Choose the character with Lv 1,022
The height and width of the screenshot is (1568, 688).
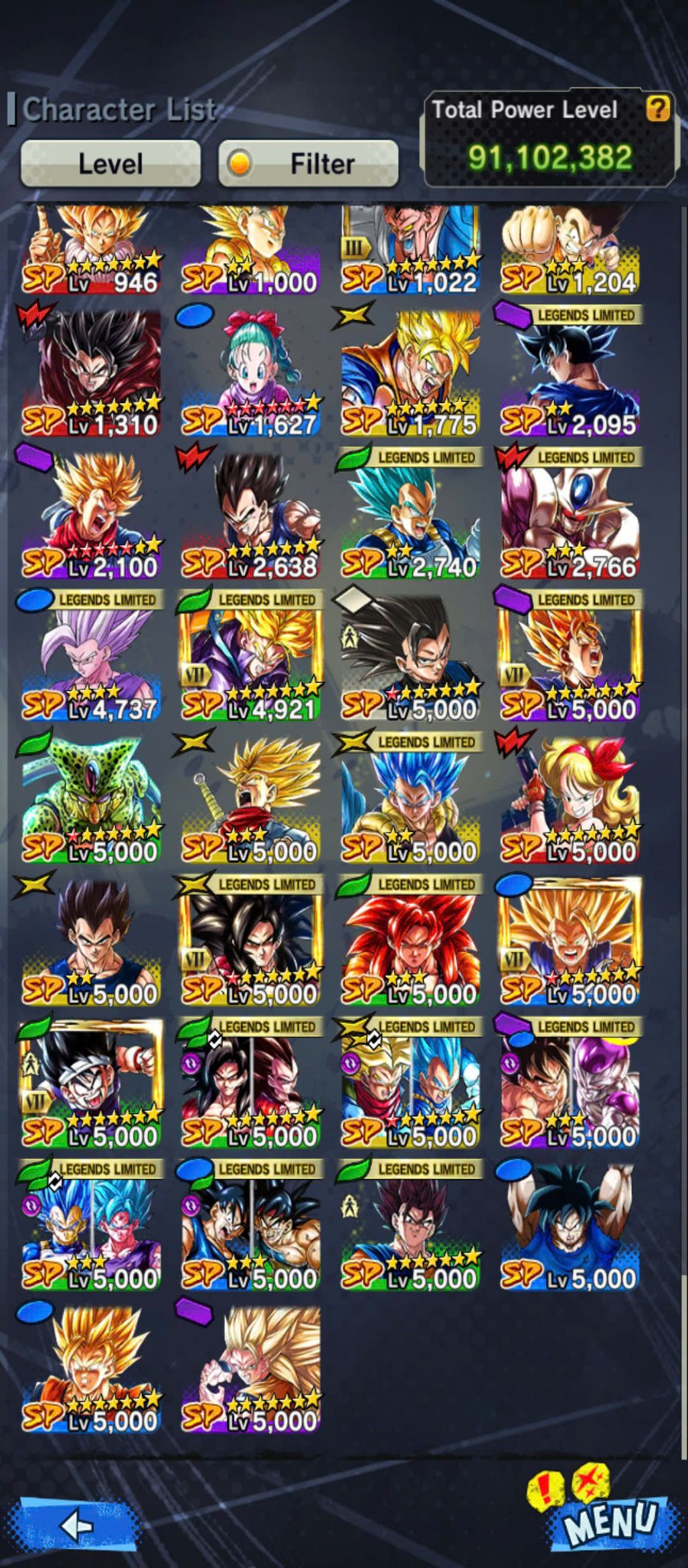(411, 251)
